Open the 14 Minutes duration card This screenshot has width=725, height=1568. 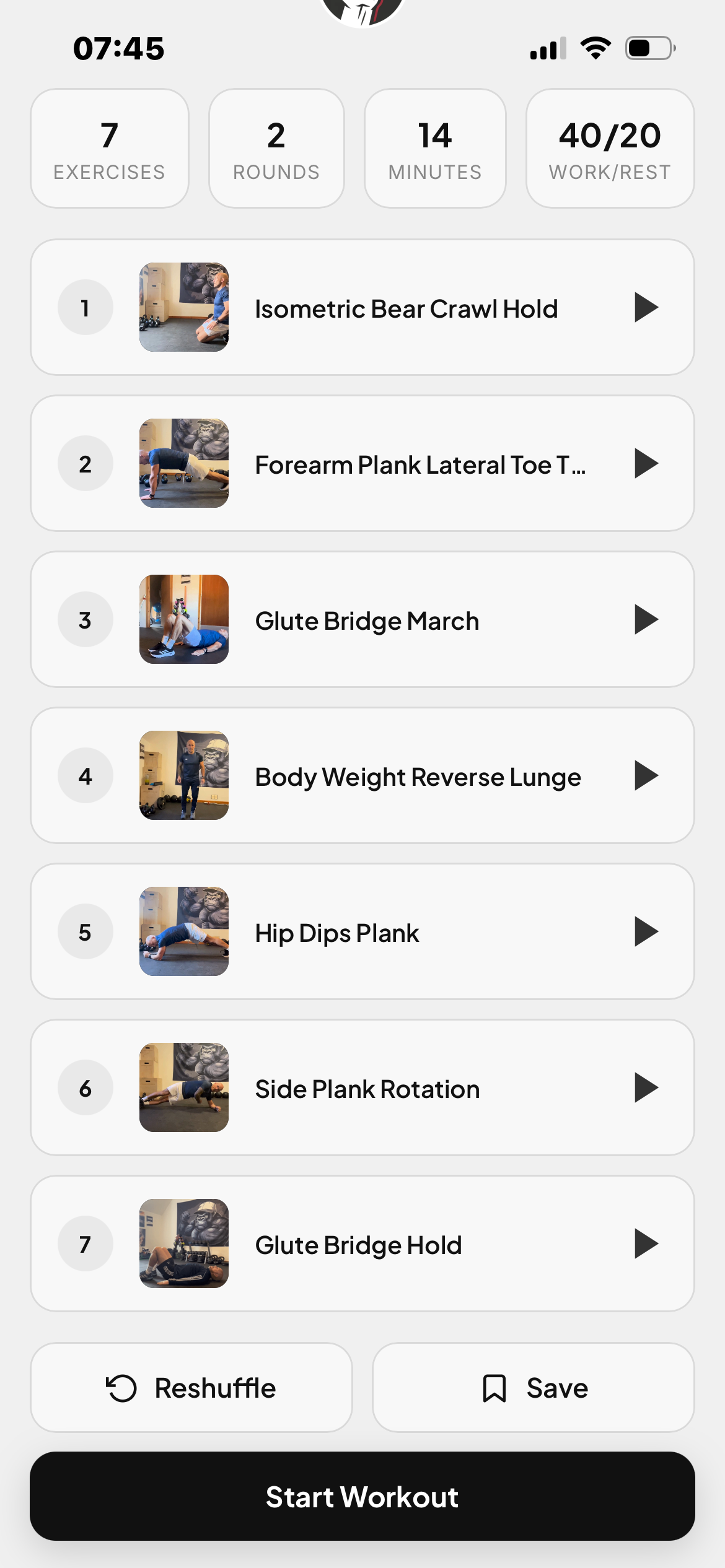click(434, 147)
